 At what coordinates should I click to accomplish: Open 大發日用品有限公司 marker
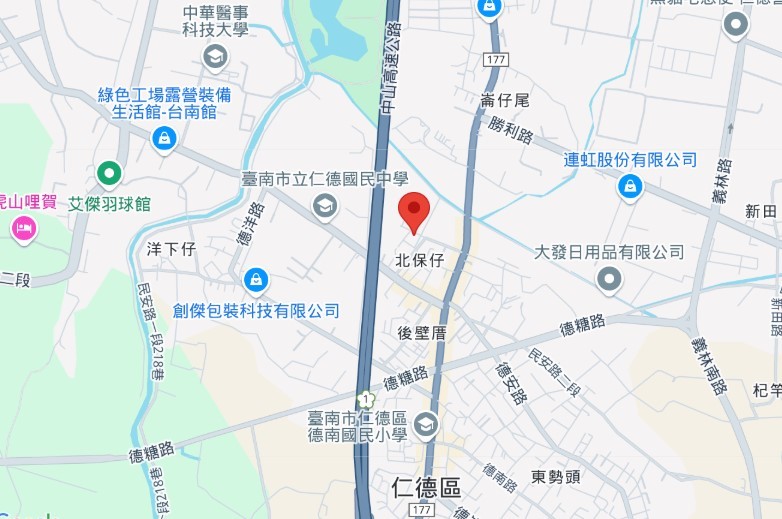(609, 278)
